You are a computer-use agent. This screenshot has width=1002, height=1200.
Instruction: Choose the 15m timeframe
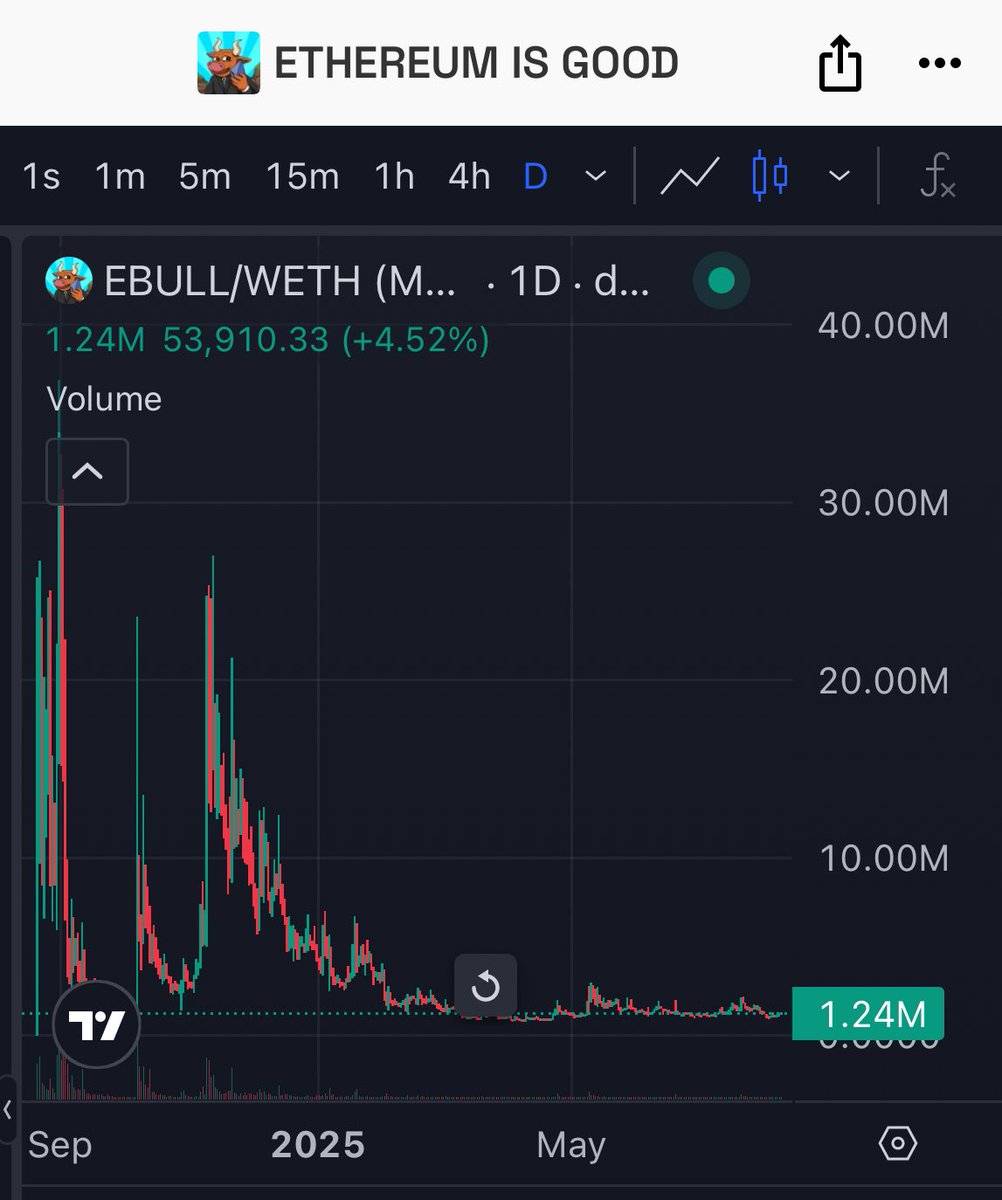coord(302,177)
